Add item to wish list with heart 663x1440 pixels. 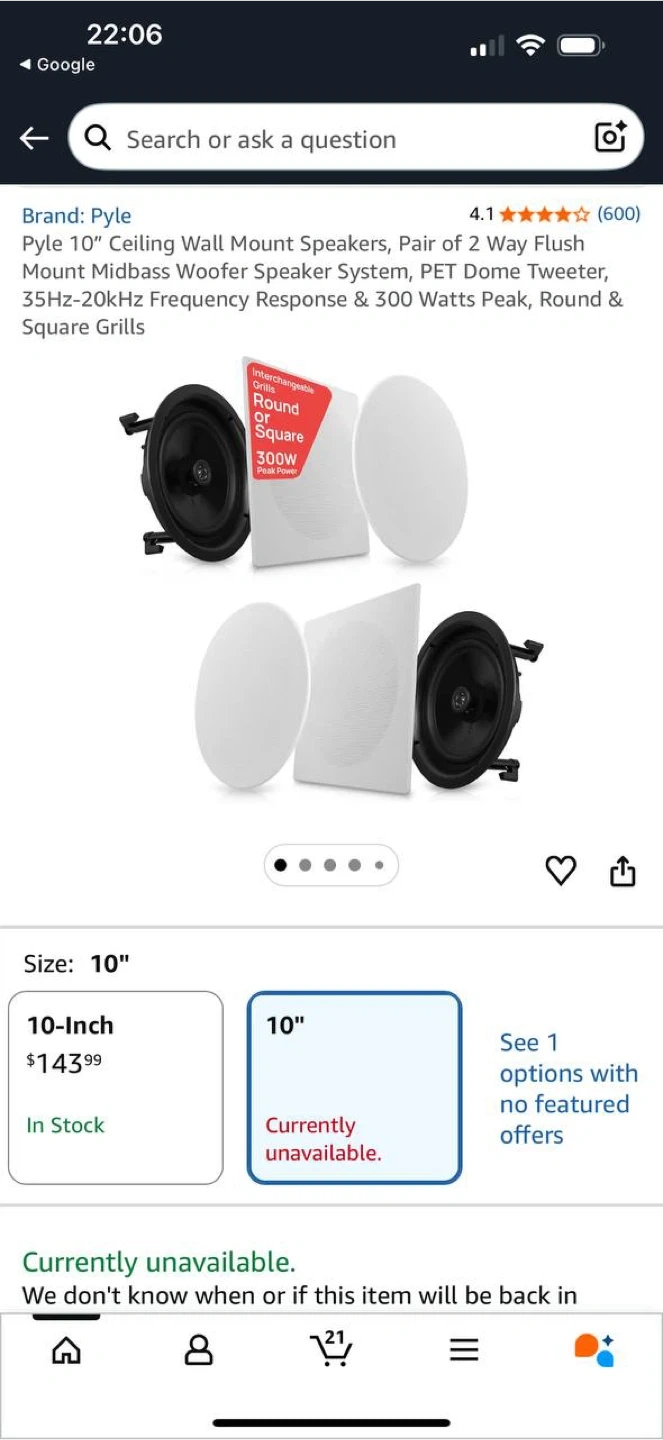[561, 870]
